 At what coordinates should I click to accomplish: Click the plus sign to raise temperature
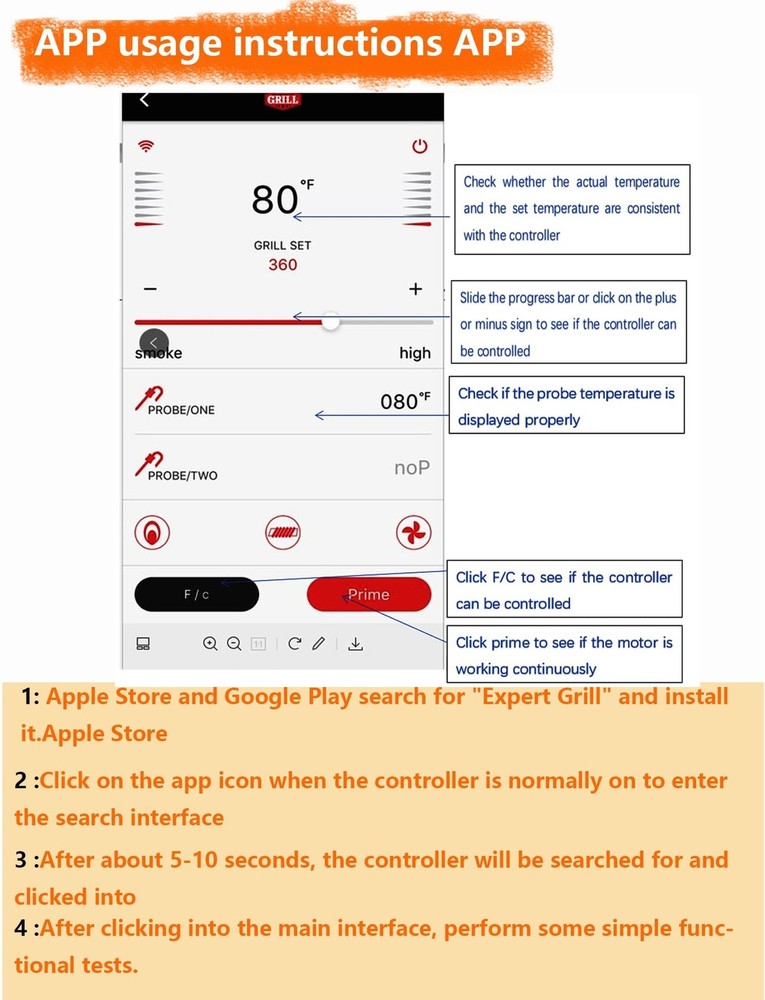pyautogui.click(x=415, y=289)
